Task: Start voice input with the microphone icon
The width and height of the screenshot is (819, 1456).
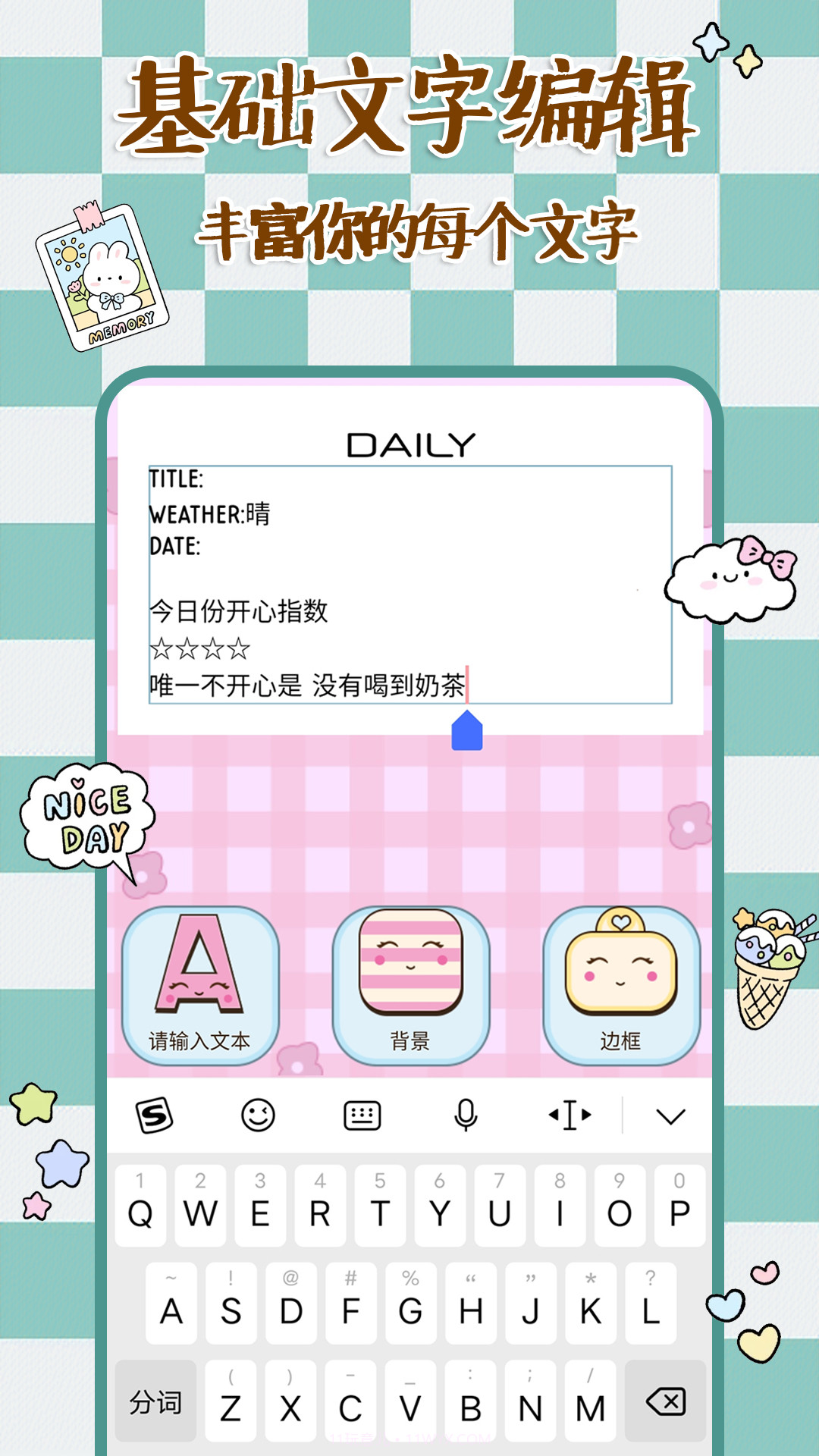Action: tap(464, 1116)
